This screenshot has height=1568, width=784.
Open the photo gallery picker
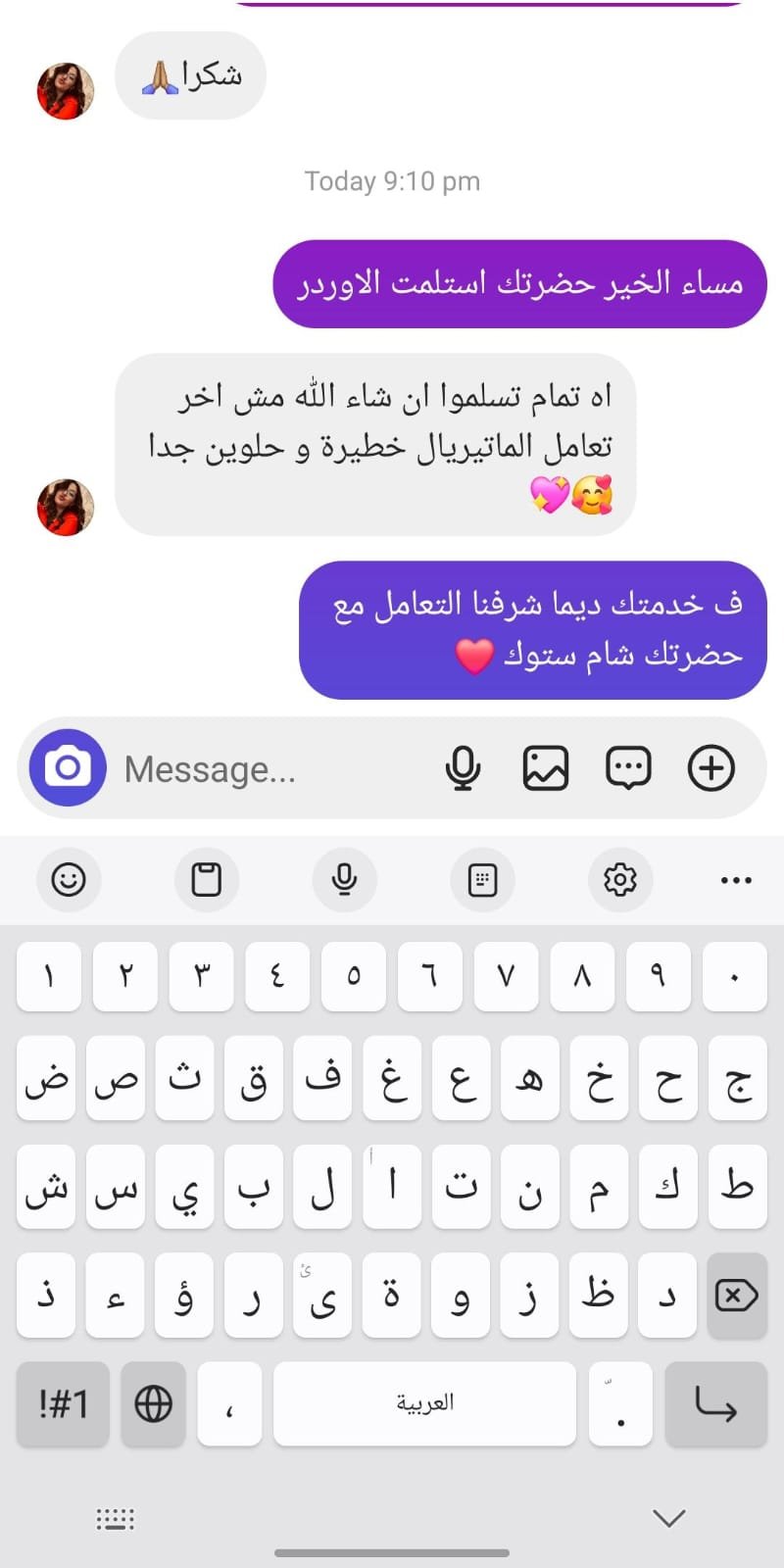point(545,767)
